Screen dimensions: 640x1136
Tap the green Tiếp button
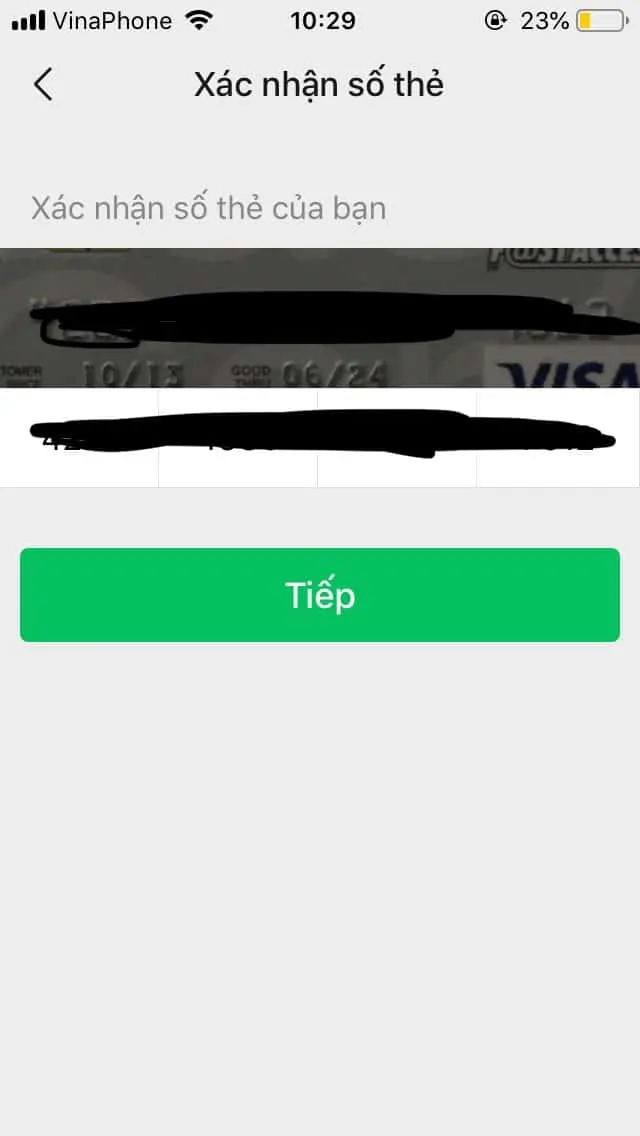pos(320,595)
